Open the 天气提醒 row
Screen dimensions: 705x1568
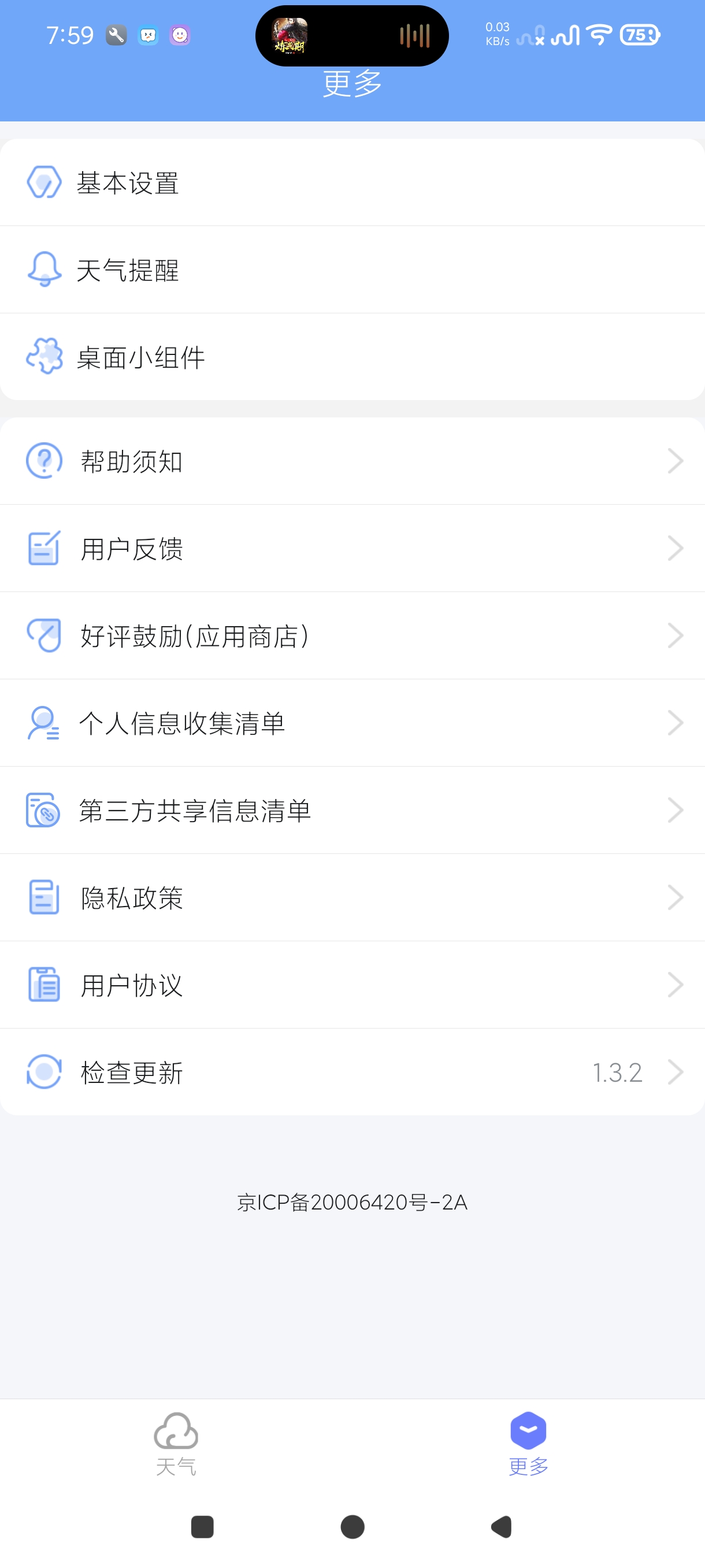(x=352, y=269)
